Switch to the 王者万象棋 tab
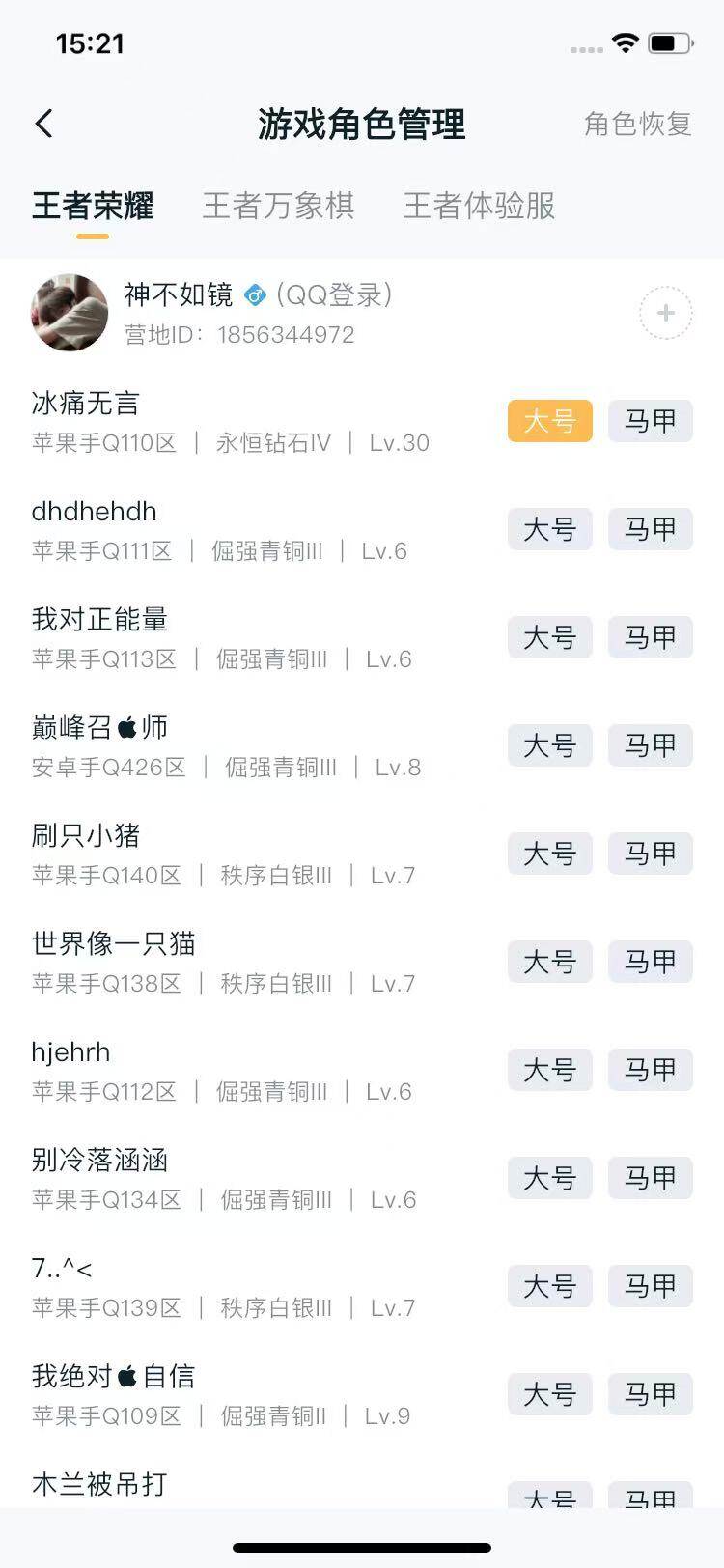Screen dimensions: 724x1568 (x=280, y=206)
